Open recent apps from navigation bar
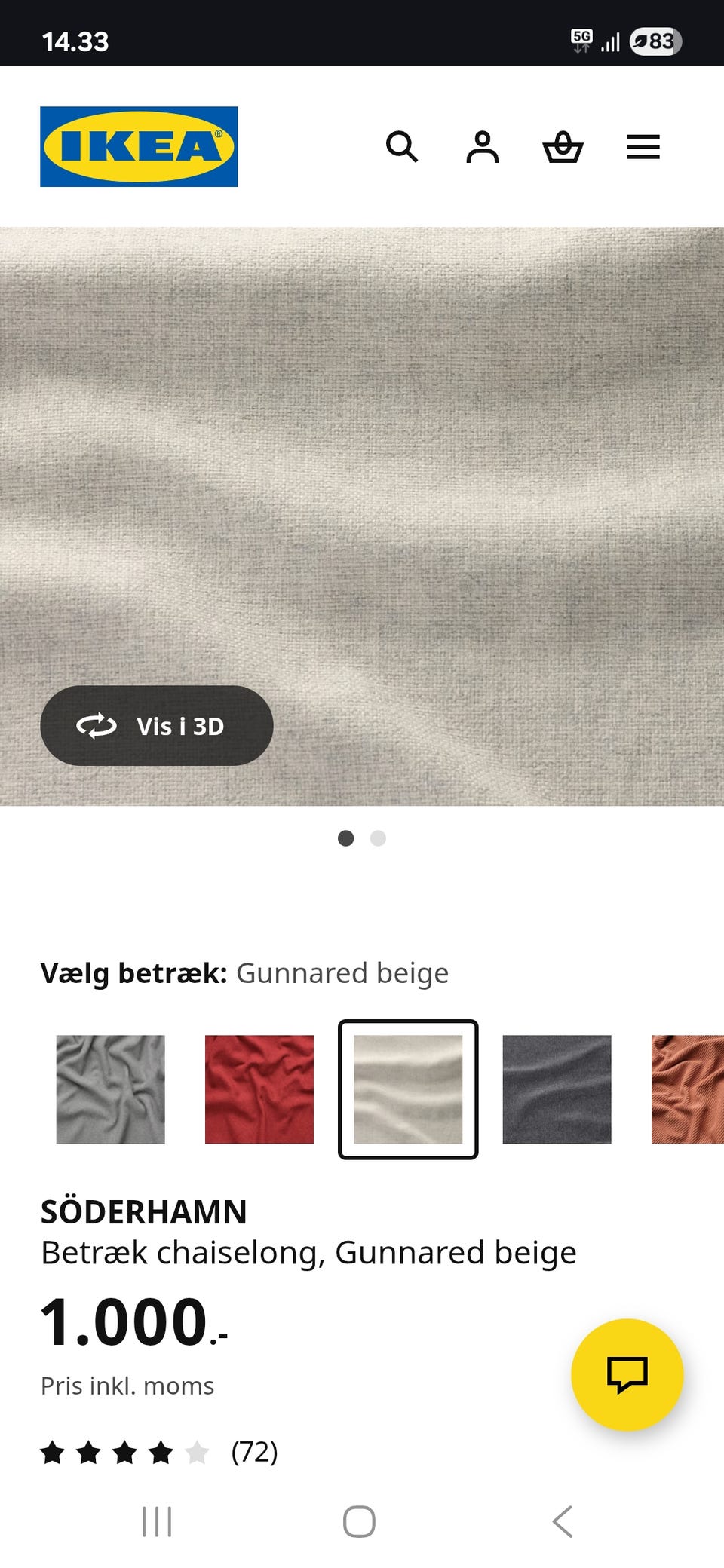The width and height of the screenshot is (724, 1568). pyautogui.click(x=156, y=1522)
